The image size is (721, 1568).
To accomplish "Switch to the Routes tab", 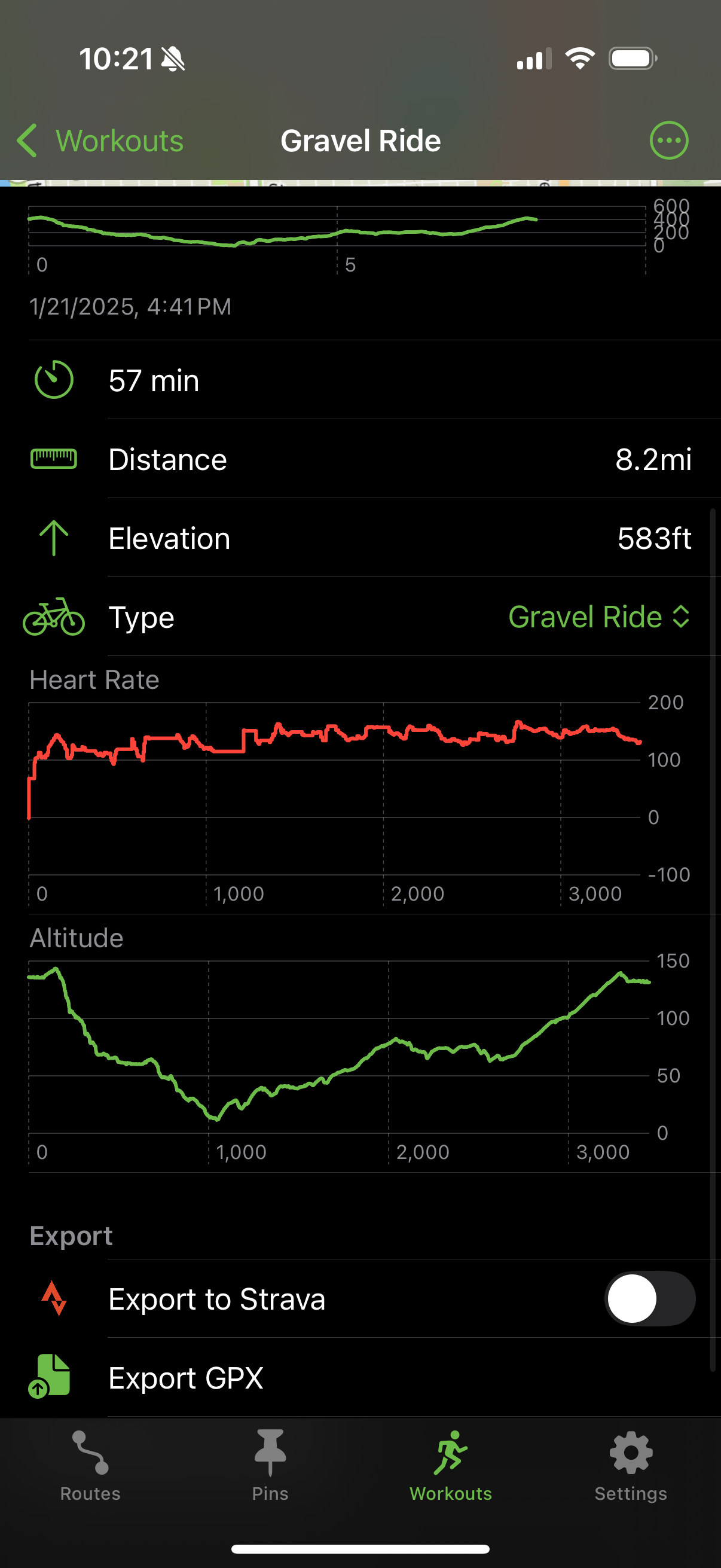I will coord(90,1465).
